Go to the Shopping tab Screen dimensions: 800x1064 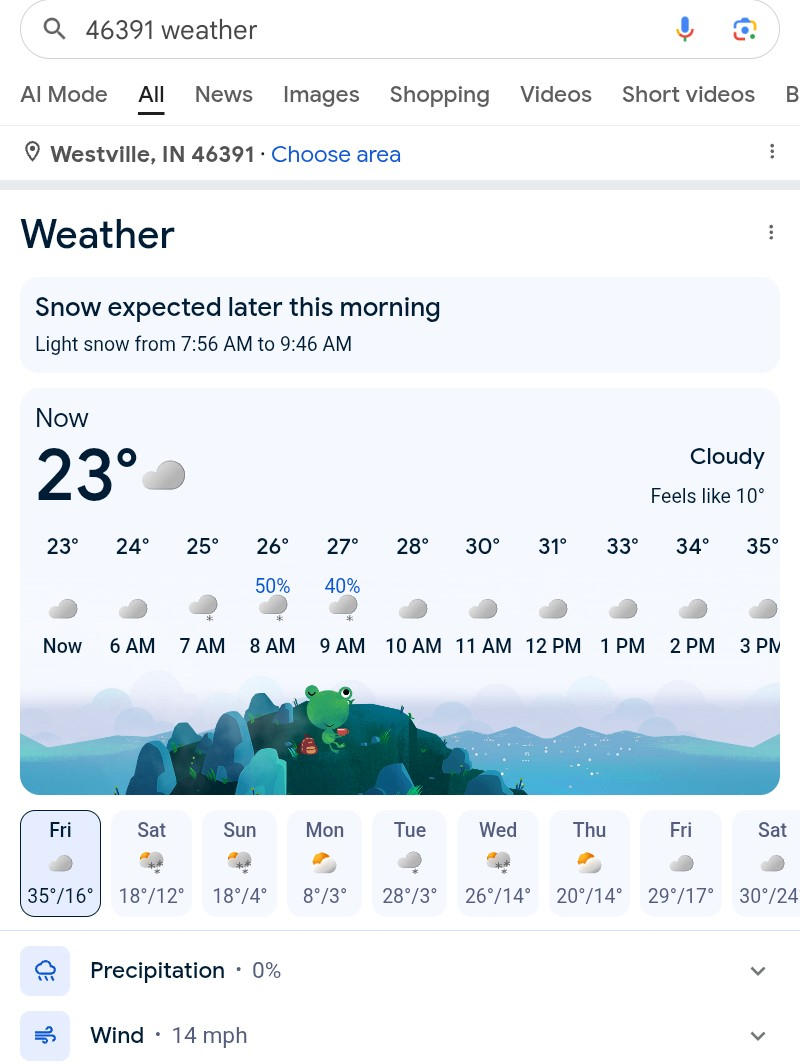coord(440,95)
